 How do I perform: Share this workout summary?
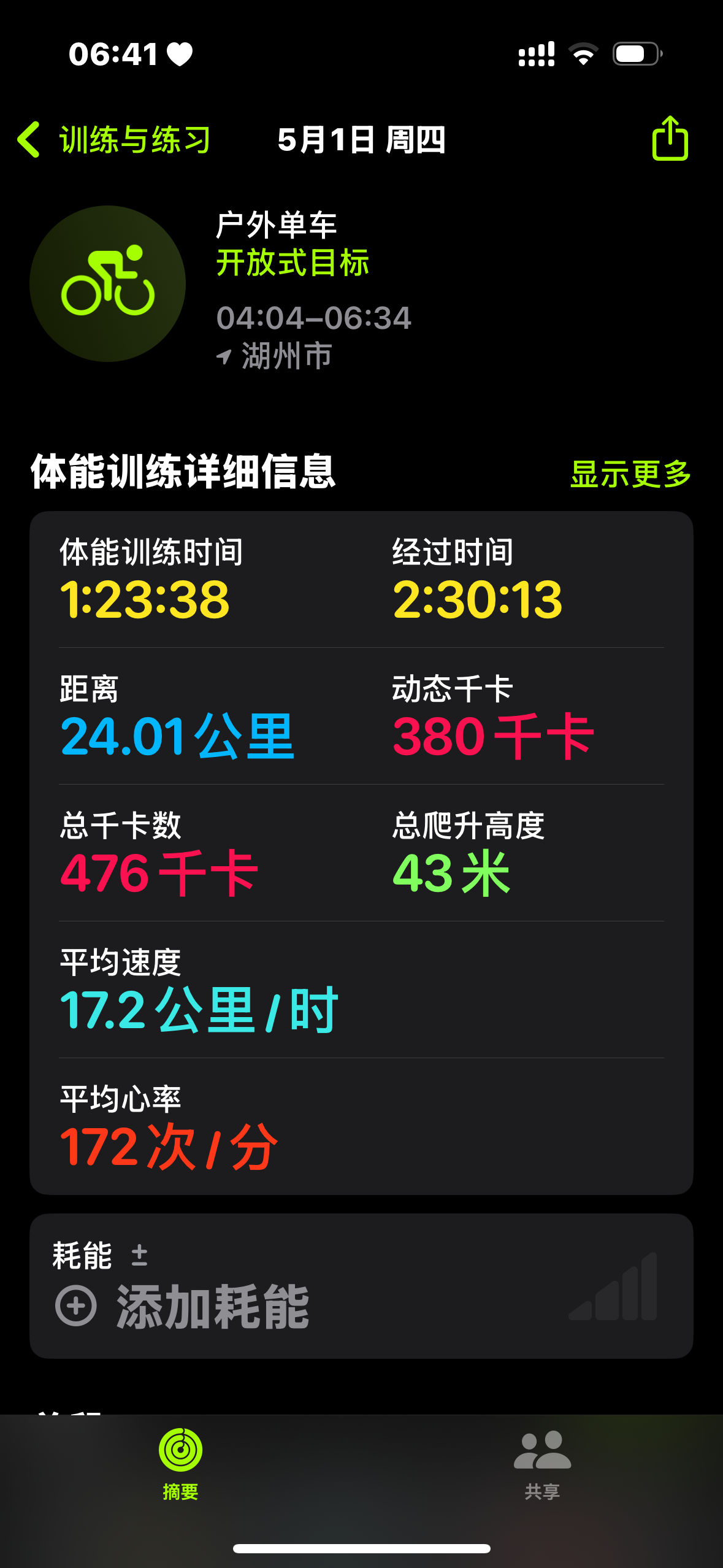point(670,139)
